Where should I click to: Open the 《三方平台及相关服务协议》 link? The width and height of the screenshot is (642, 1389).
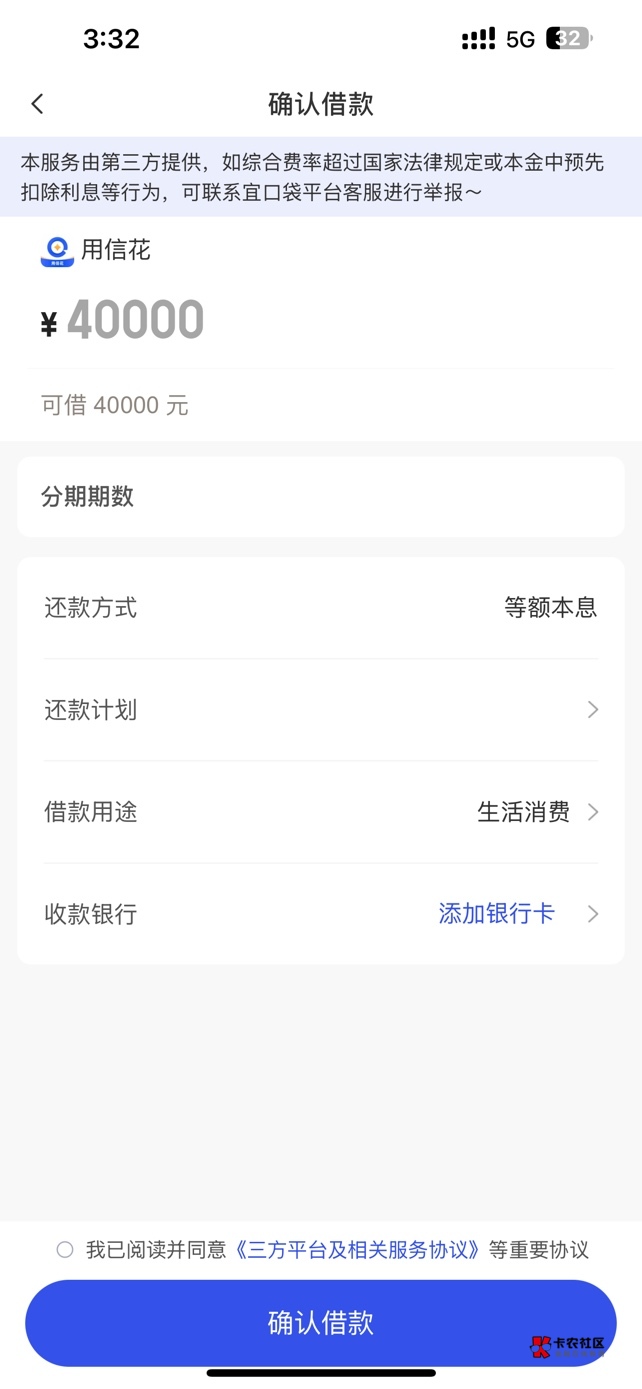(x=359, y=1249)
